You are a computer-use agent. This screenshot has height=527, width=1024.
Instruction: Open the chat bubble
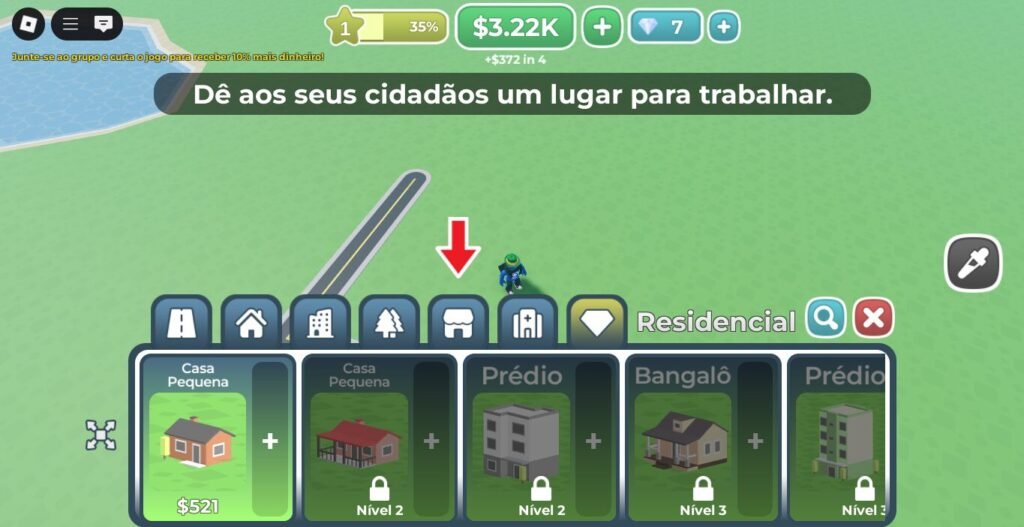click(x=103, y=24)
